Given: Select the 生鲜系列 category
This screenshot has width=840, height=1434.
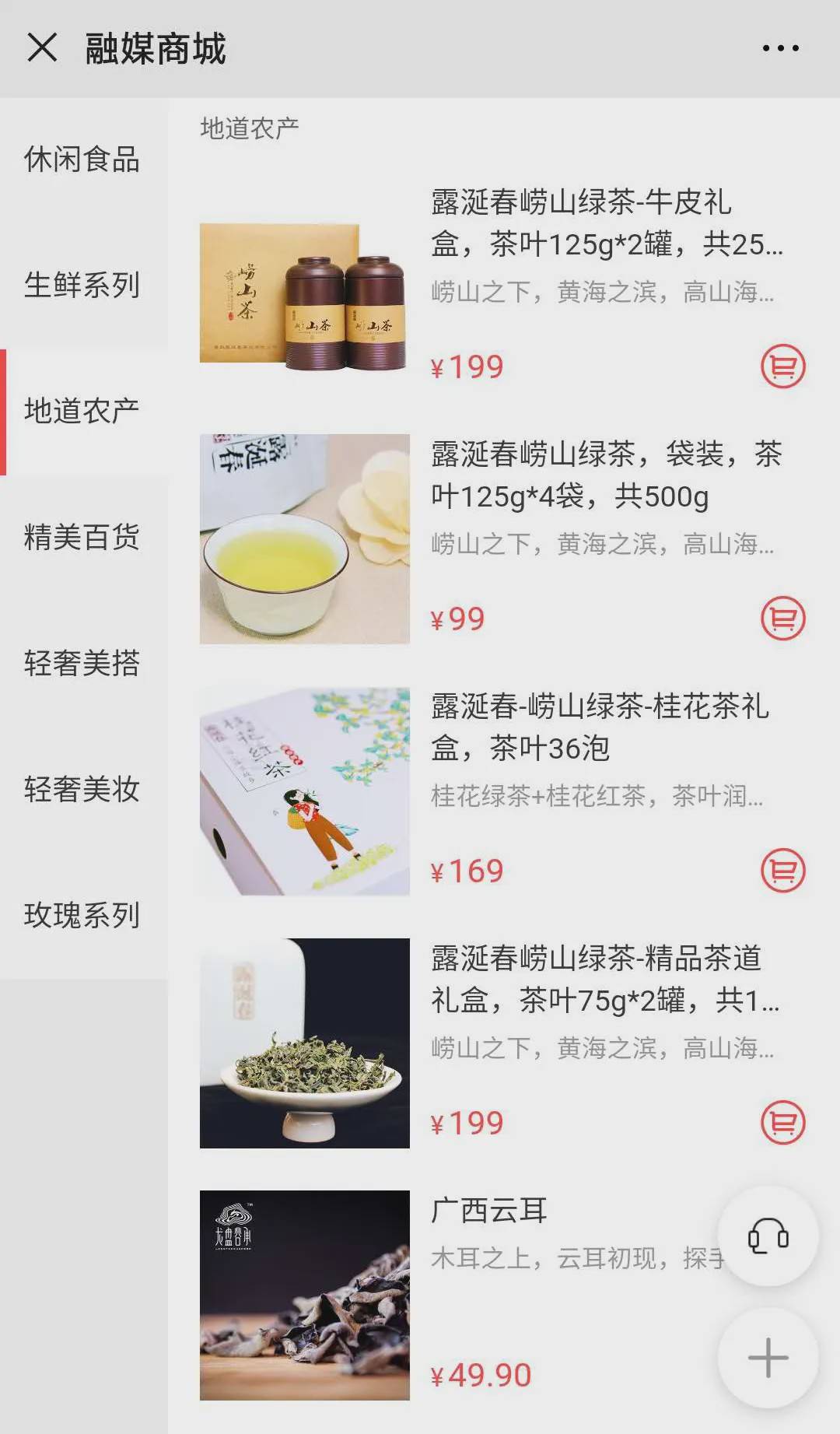Looking at the screenshot, I should [x=82, y=285].
